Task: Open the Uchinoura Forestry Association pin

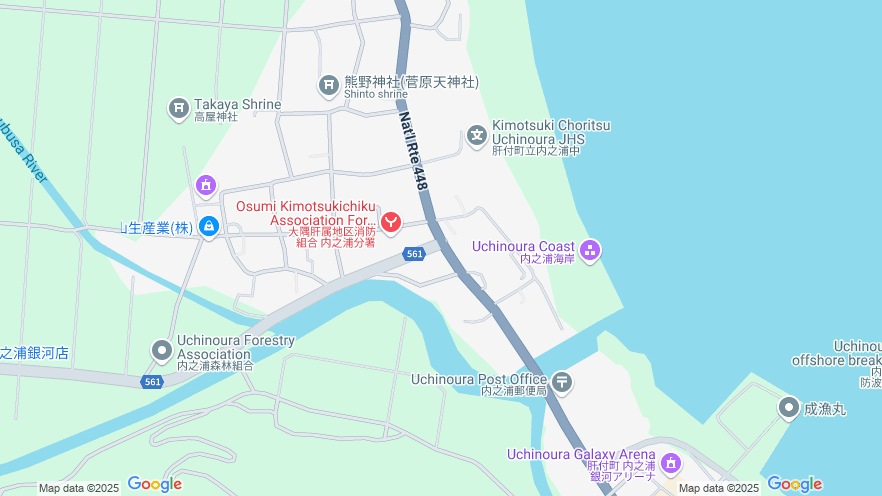Action: (161, 351)
